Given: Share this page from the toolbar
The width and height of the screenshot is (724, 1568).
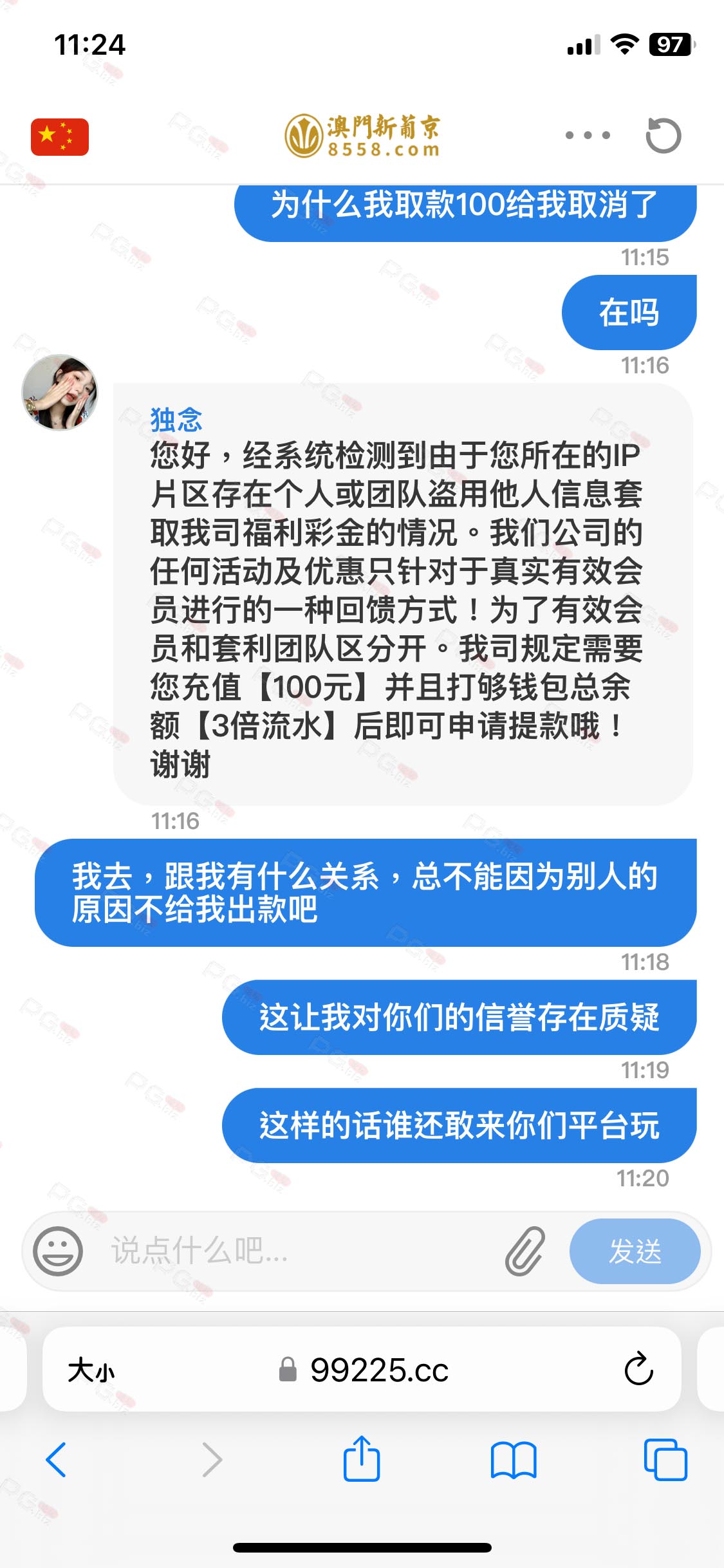Looking at the screenshot, I should click(x=362, y=1459).
